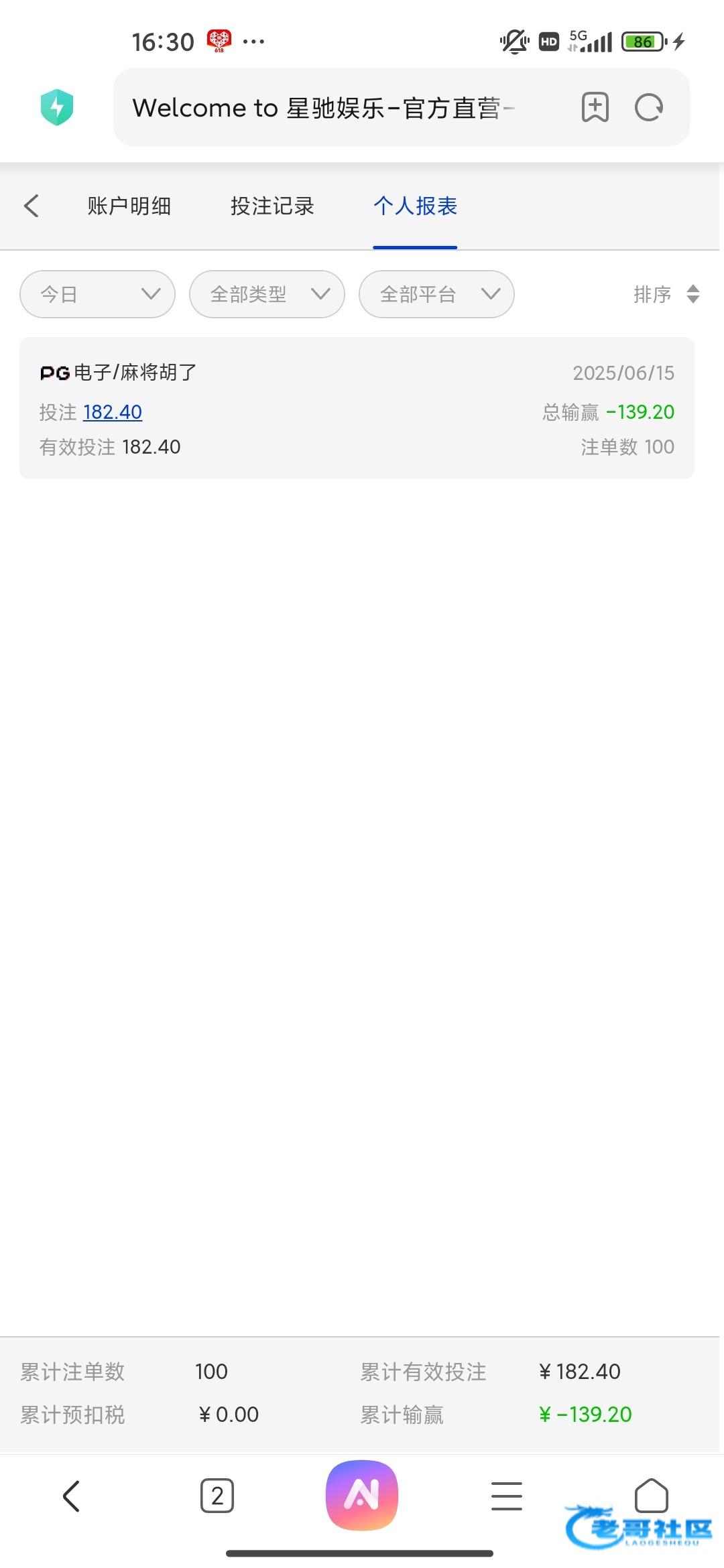Switch to the 账户明细 tab
724x1568 pixels.
(x=129, y=206)
